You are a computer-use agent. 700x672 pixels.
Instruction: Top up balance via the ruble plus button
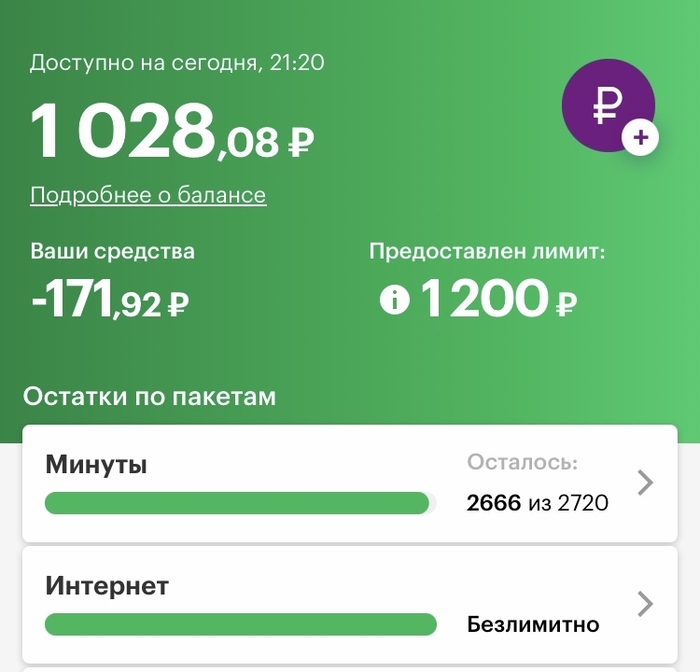pyautogui.click(x=609, y=108)
